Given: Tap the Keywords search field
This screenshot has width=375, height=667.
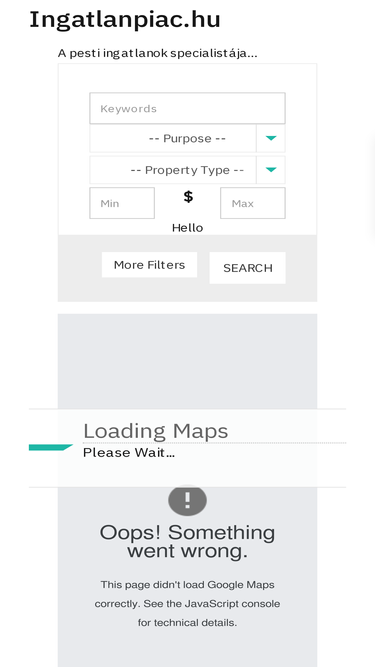Looking at the screenshot, I should coord(187,108).
